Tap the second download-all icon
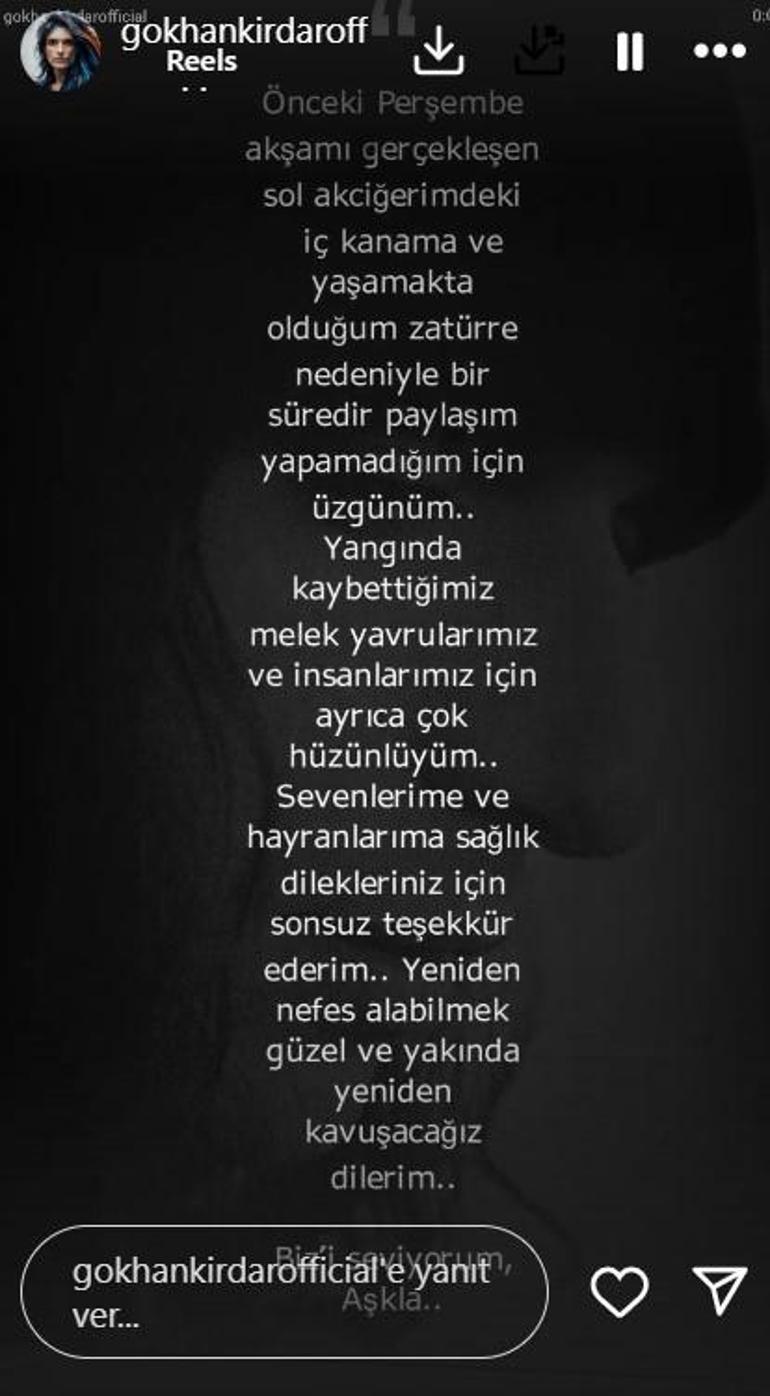This screenshot has height=1396, width=770. tap(540, 50)
